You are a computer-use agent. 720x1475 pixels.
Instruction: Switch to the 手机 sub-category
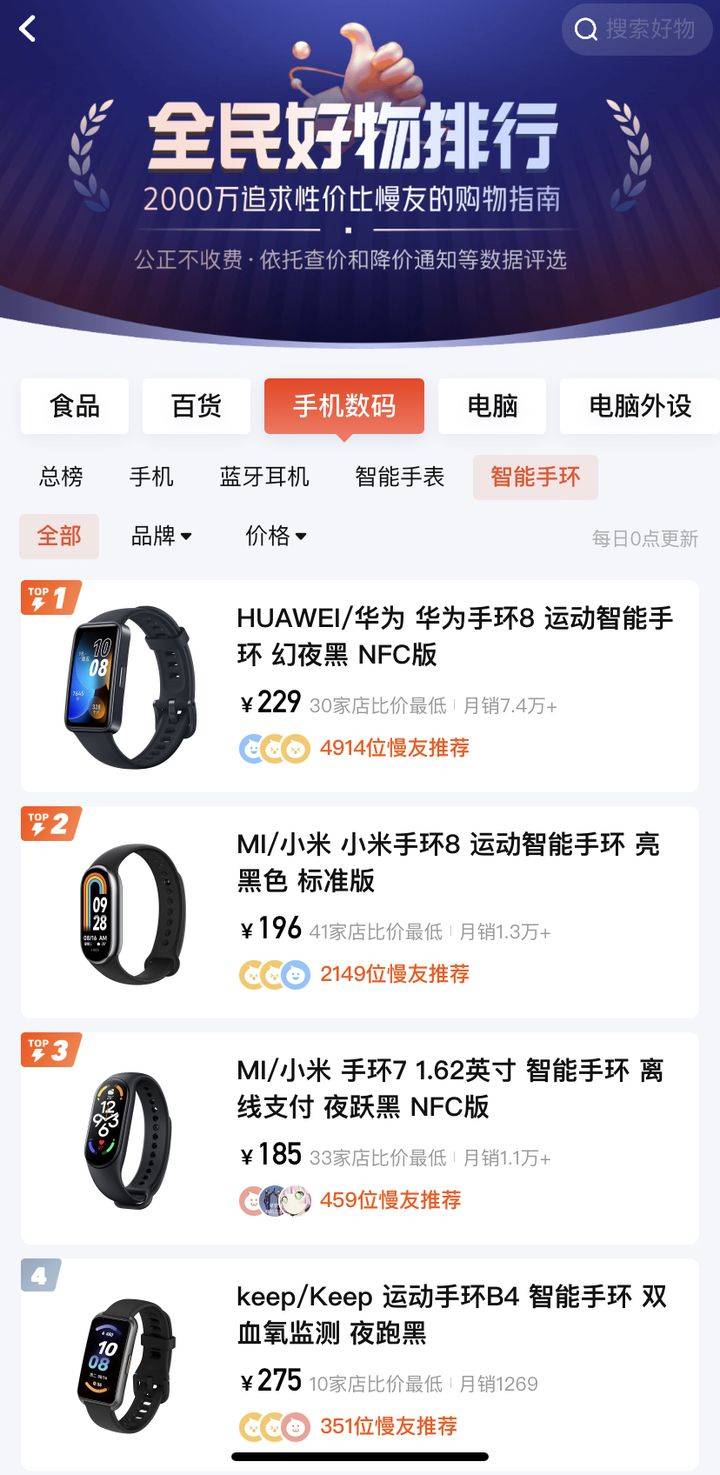tap(151, 477)
